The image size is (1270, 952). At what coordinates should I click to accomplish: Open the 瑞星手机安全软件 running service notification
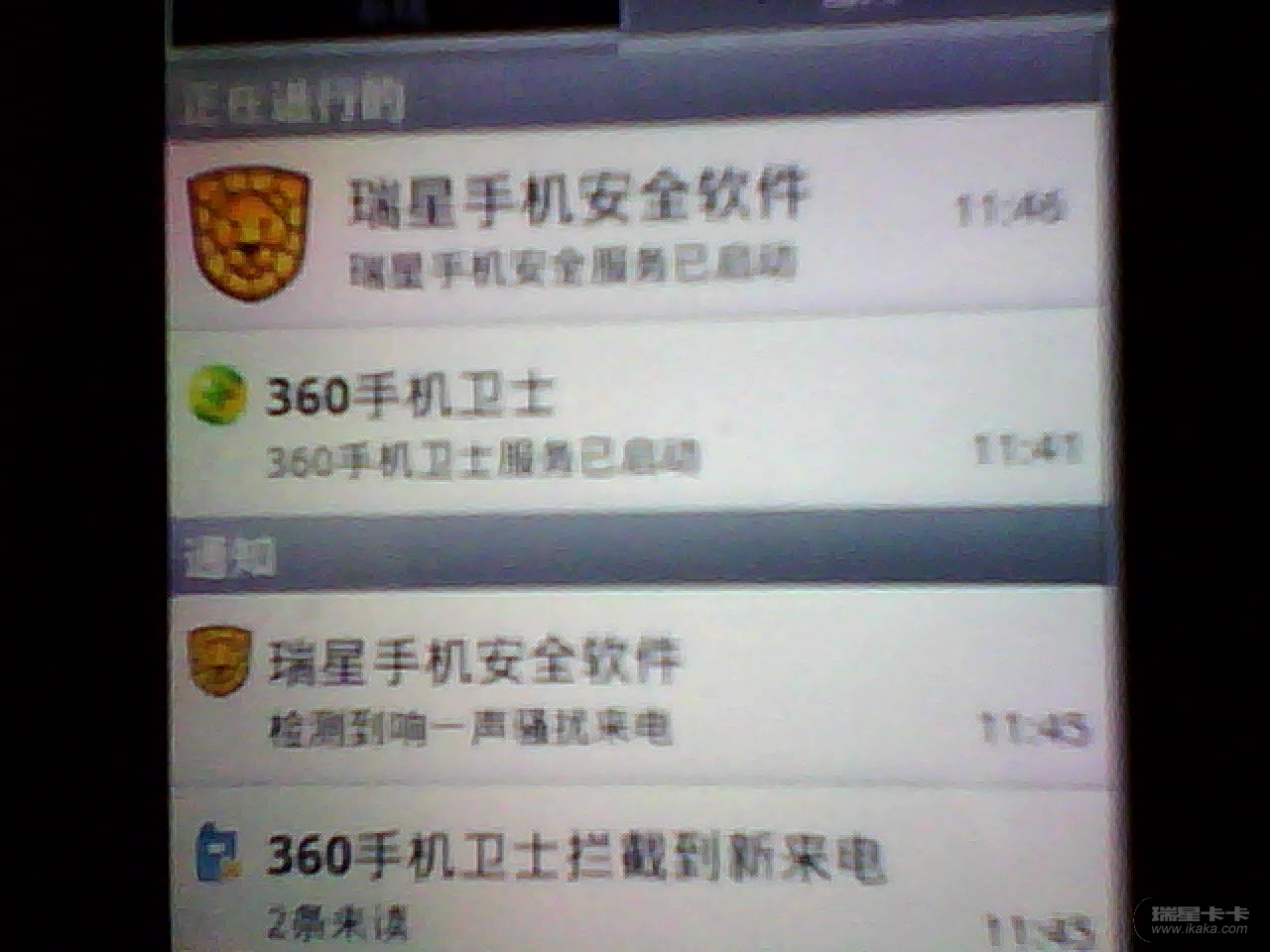[x=635, y=223]
